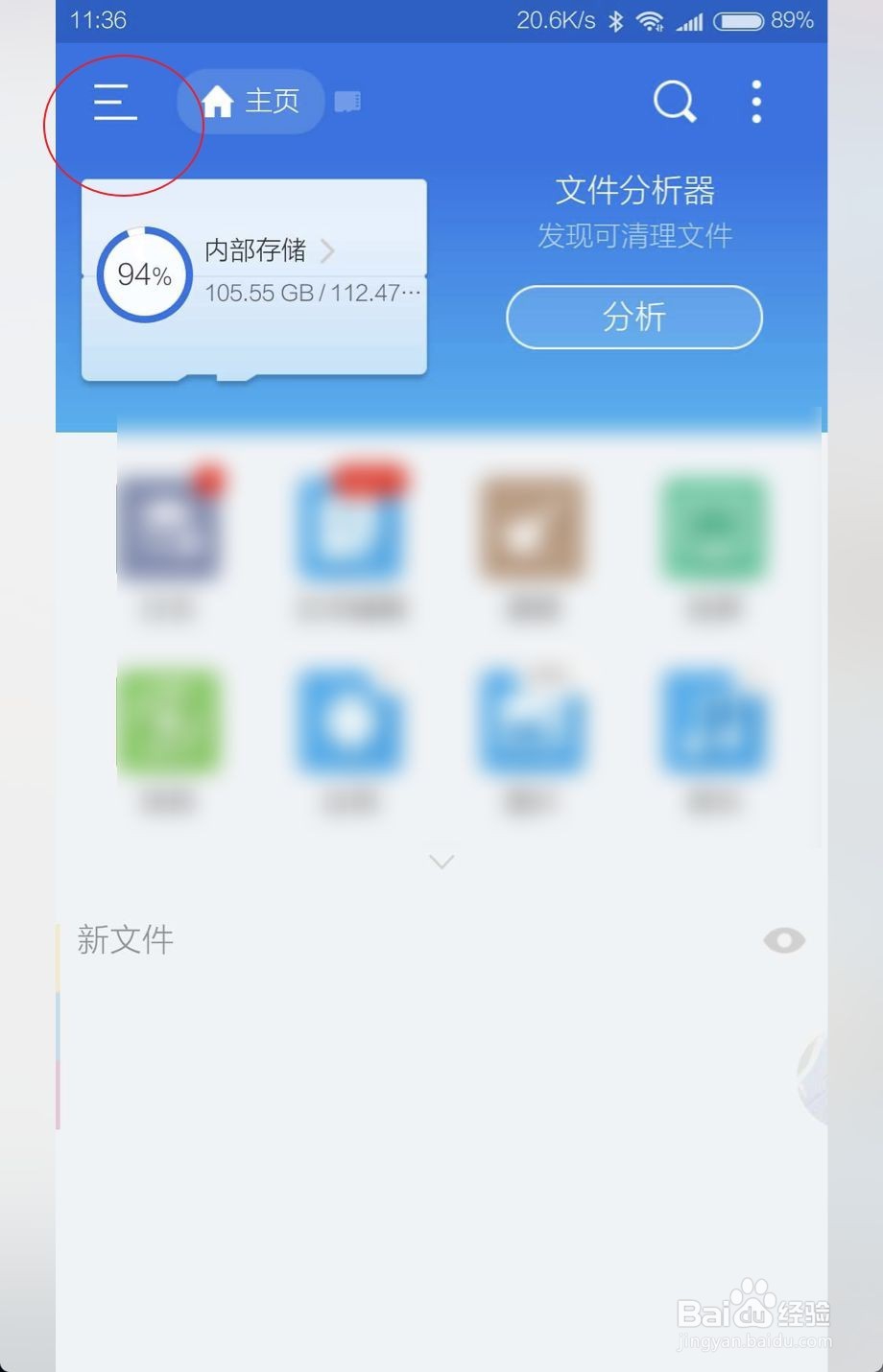Tap the search magnifier icon
The width and height of the screenshot is (883, 1372).
coord(674,101)
